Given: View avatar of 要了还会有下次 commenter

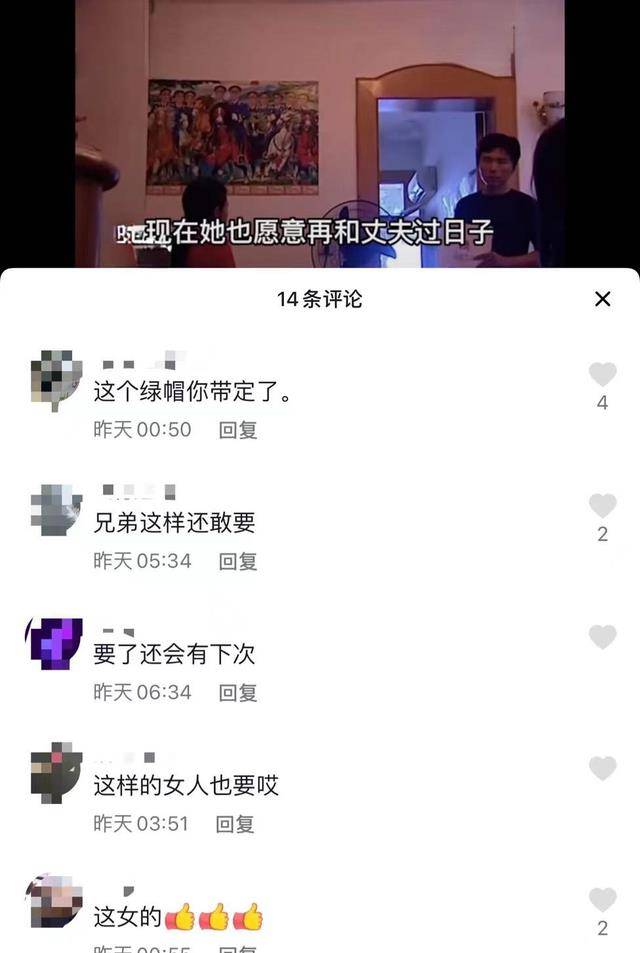Looking at the screenshot, I should [56, 643].
